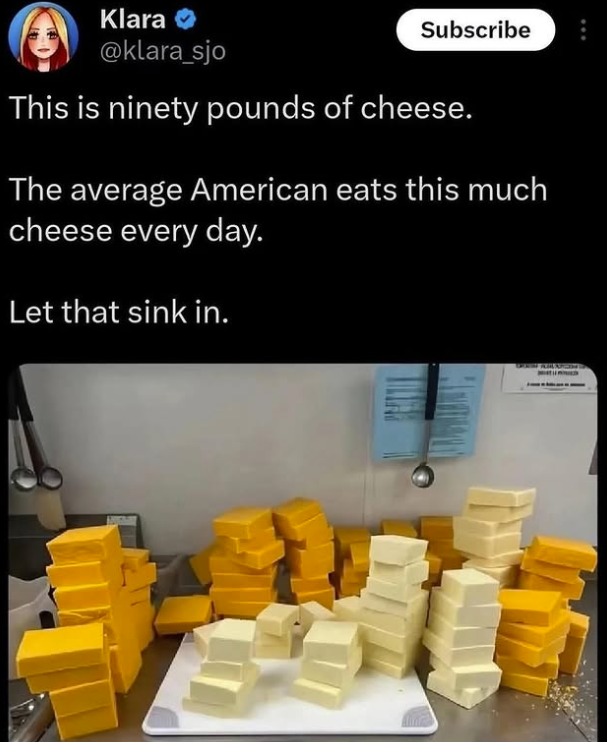Subscribe to Klara's account

coord(475,30)
